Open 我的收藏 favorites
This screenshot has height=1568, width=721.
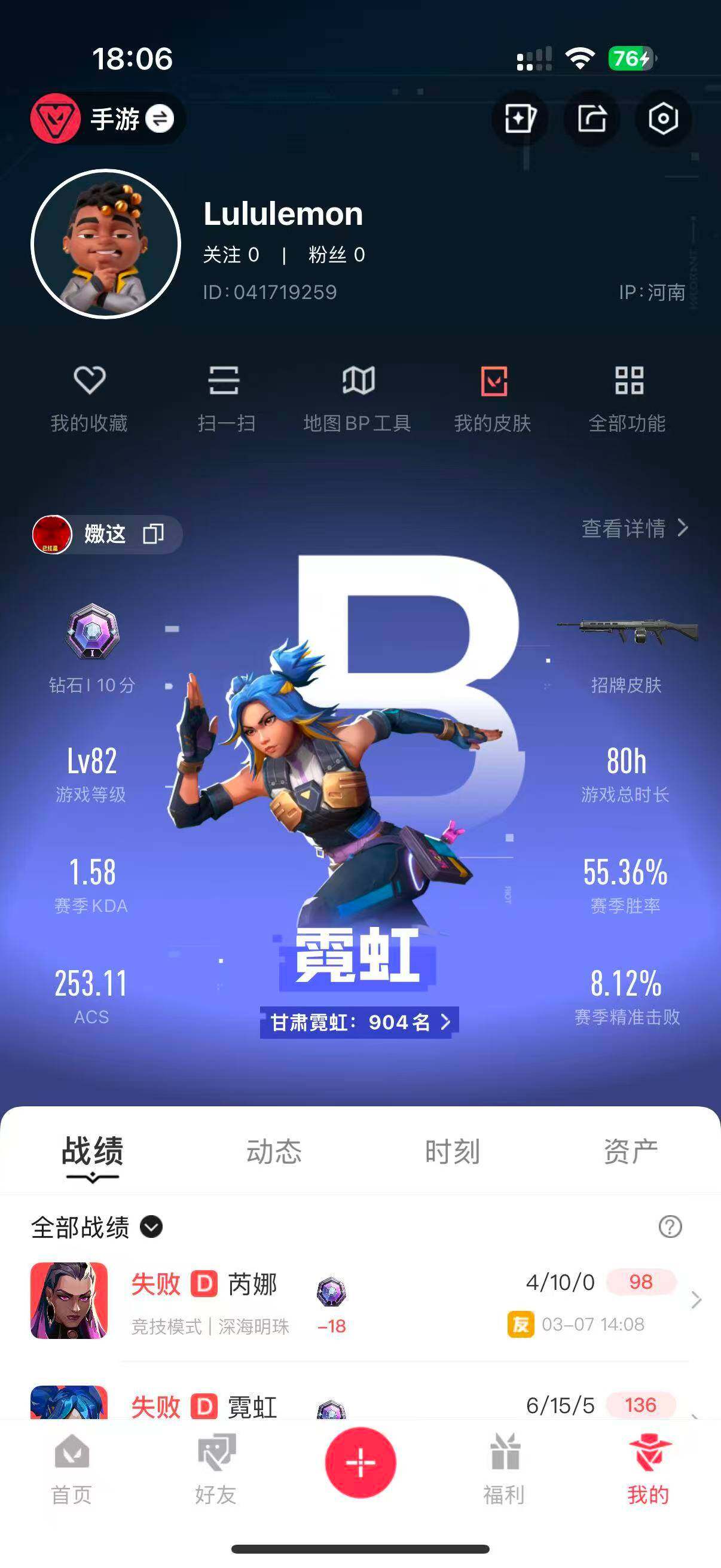[x=90, y=396]
